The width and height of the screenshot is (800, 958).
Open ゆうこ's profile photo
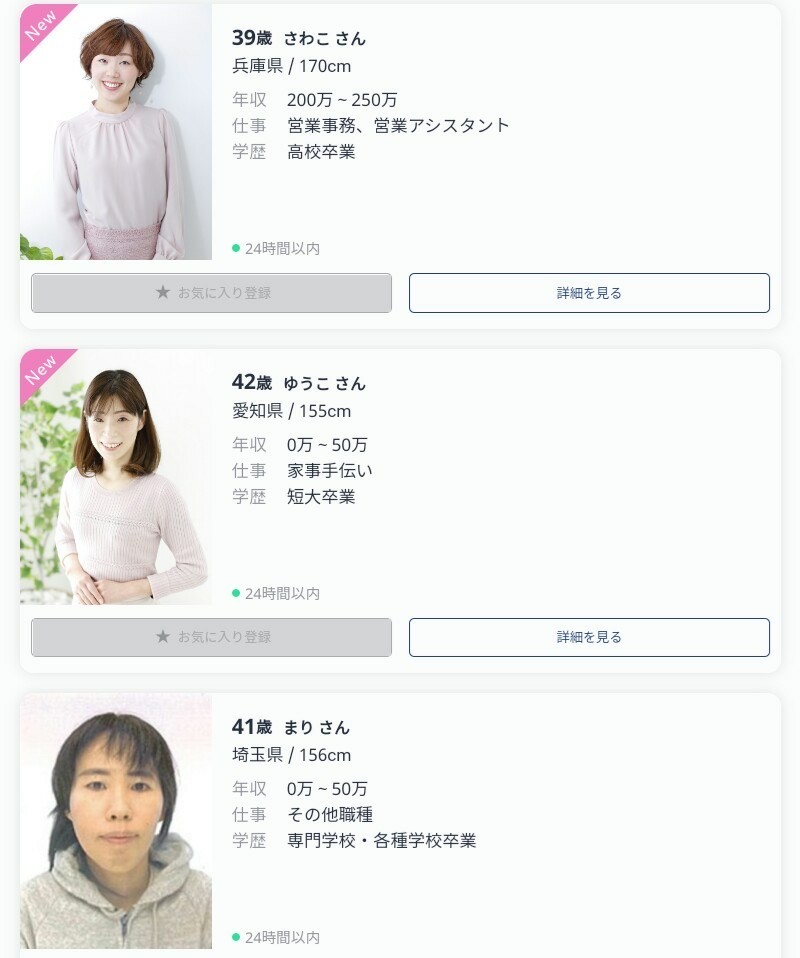click(116, 477)
